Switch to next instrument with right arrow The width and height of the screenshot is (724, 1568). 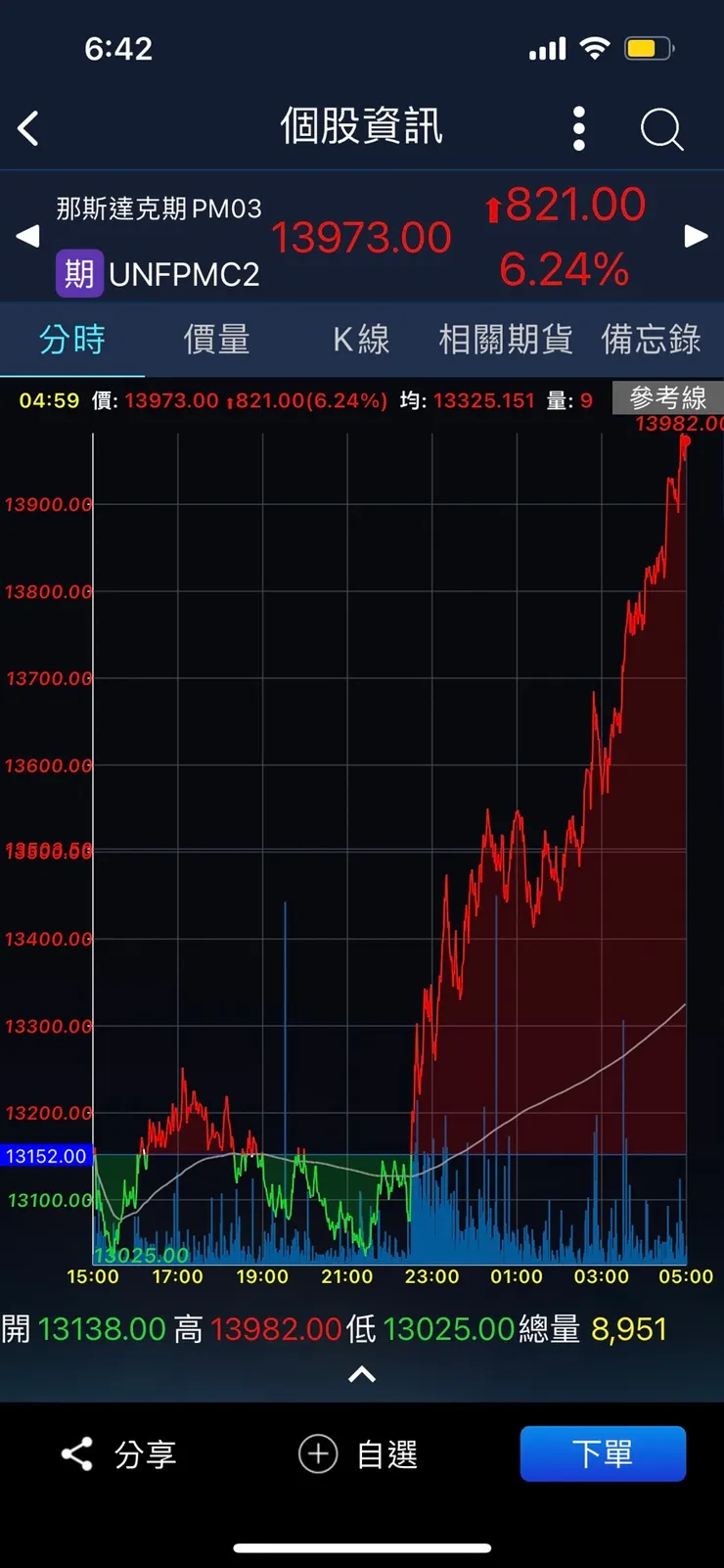696,236
